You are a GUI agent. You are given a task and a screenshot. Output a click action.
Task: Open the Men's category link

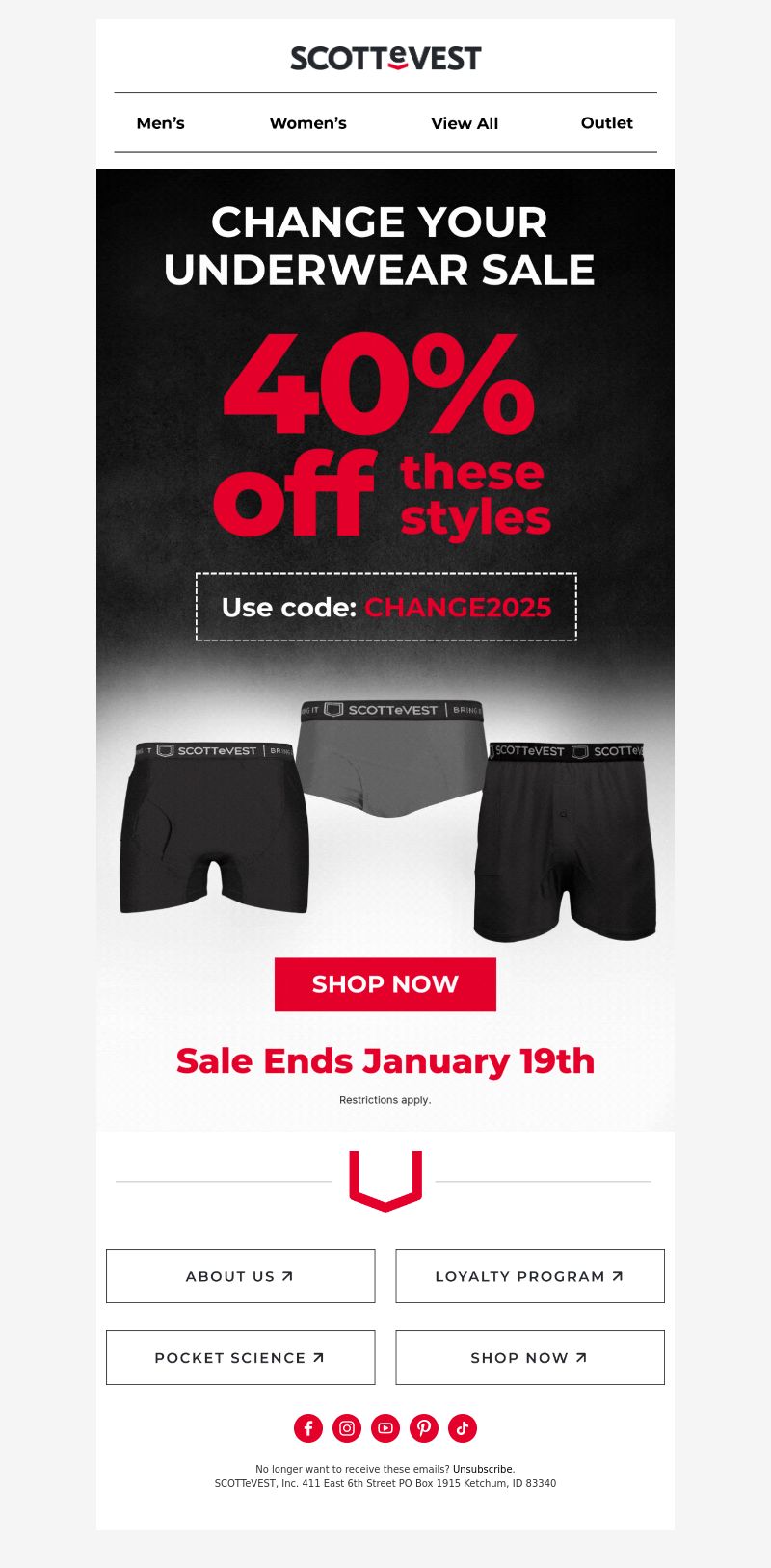(x=160, y=123)
